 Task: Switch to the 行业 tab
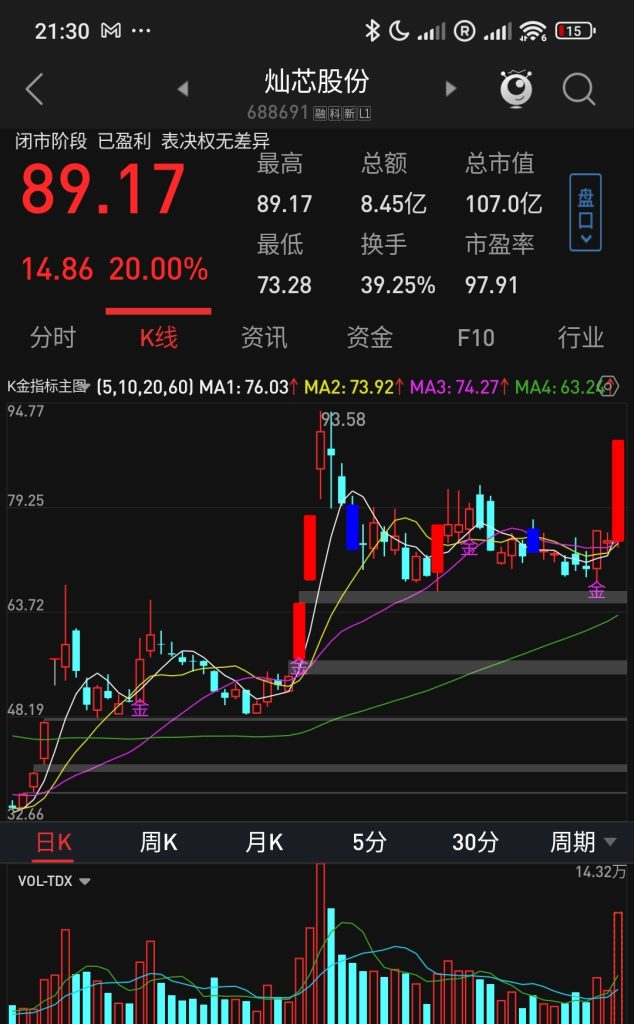(581, 337)
